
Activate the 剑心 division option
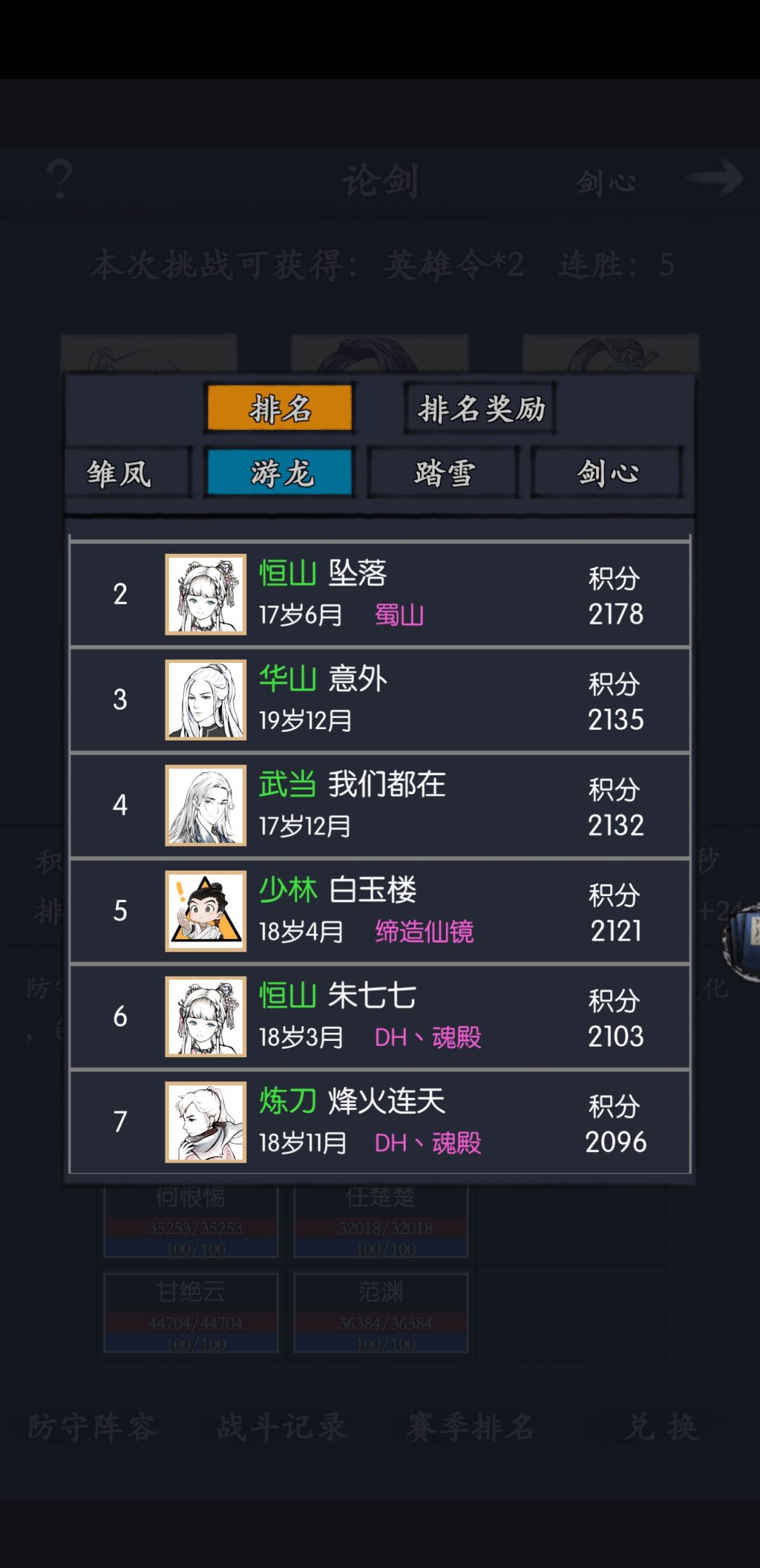point(607,472)
